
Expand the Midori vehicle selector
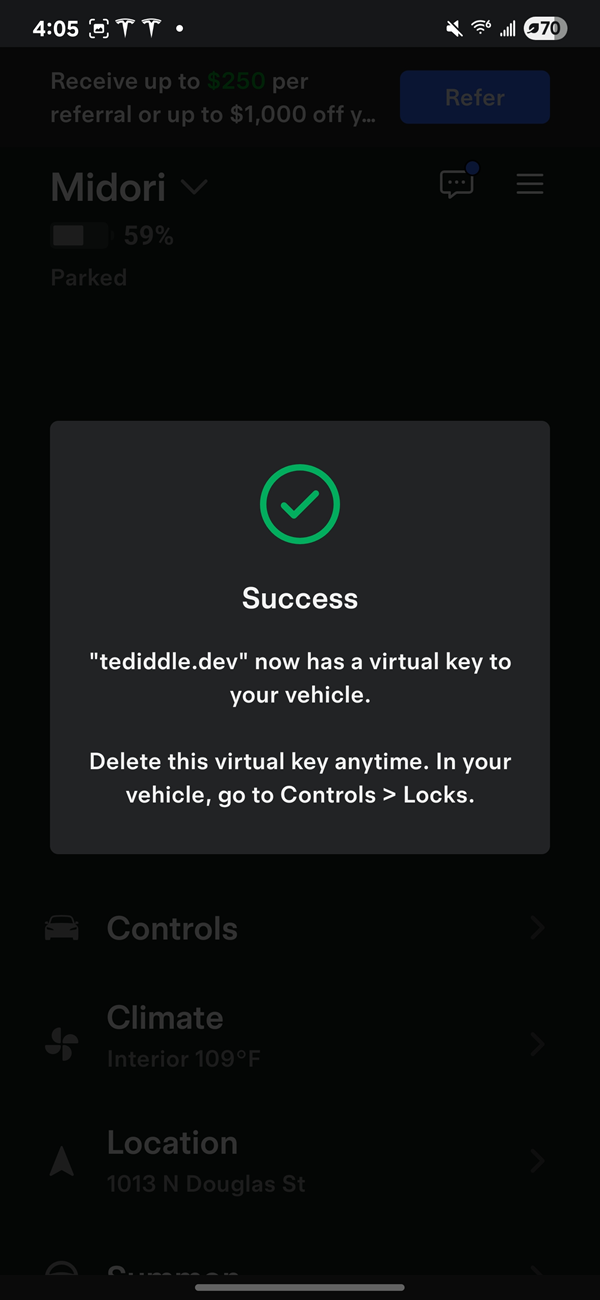pos(193,187)
